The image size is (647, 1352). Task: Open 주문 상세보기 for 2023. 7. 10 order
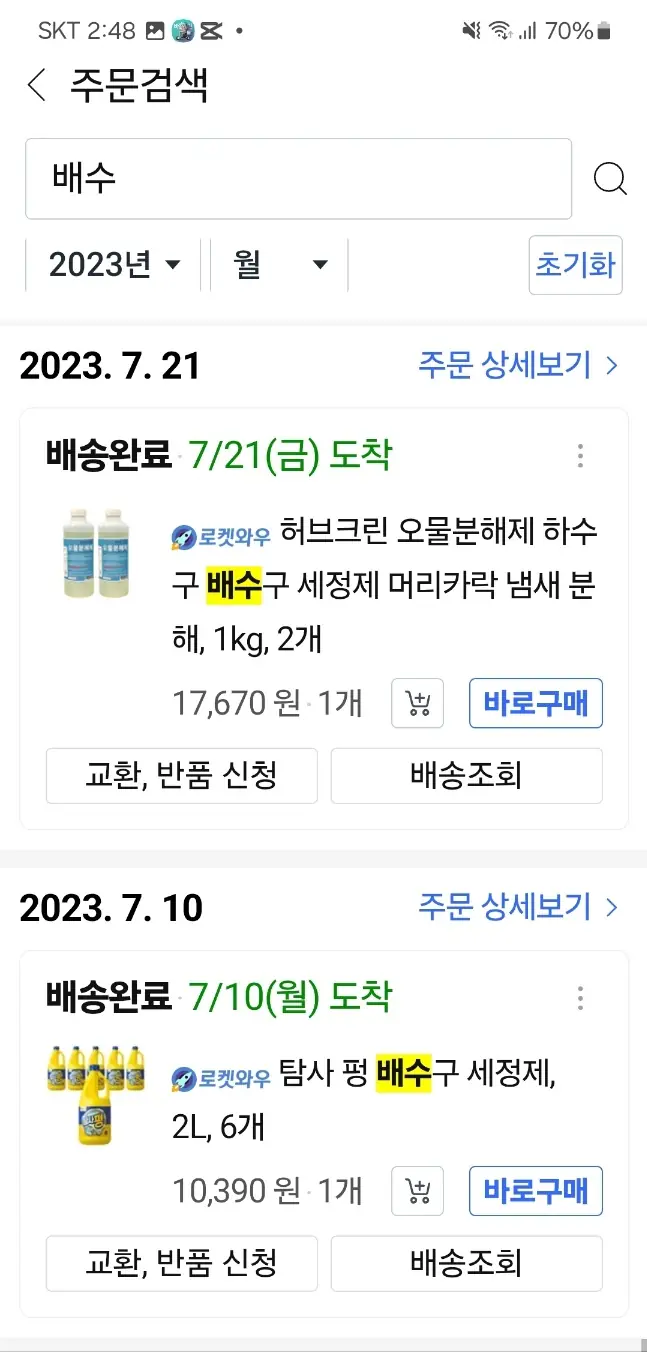(x=518, y=907)
